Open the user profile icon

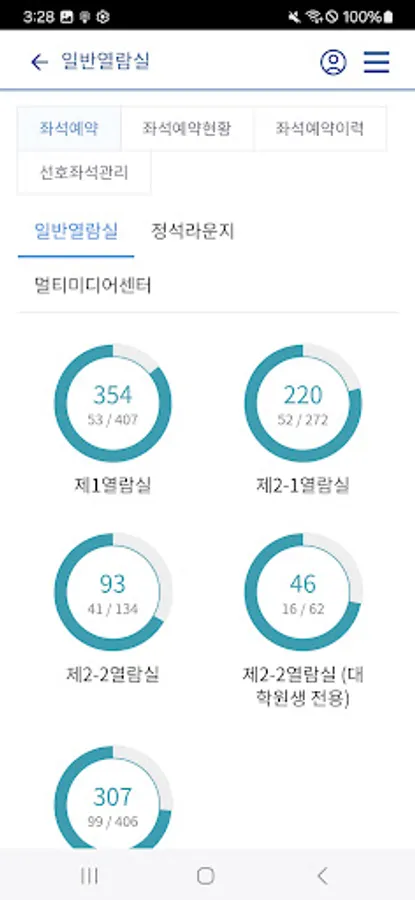[333, 62]
